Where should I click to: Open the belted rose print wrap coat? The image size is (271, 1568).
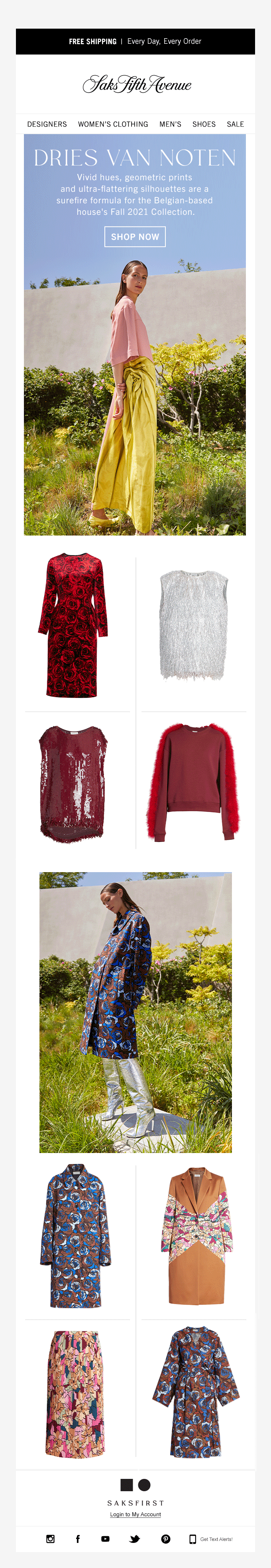pyautogui.click(x=195, y=1393)
